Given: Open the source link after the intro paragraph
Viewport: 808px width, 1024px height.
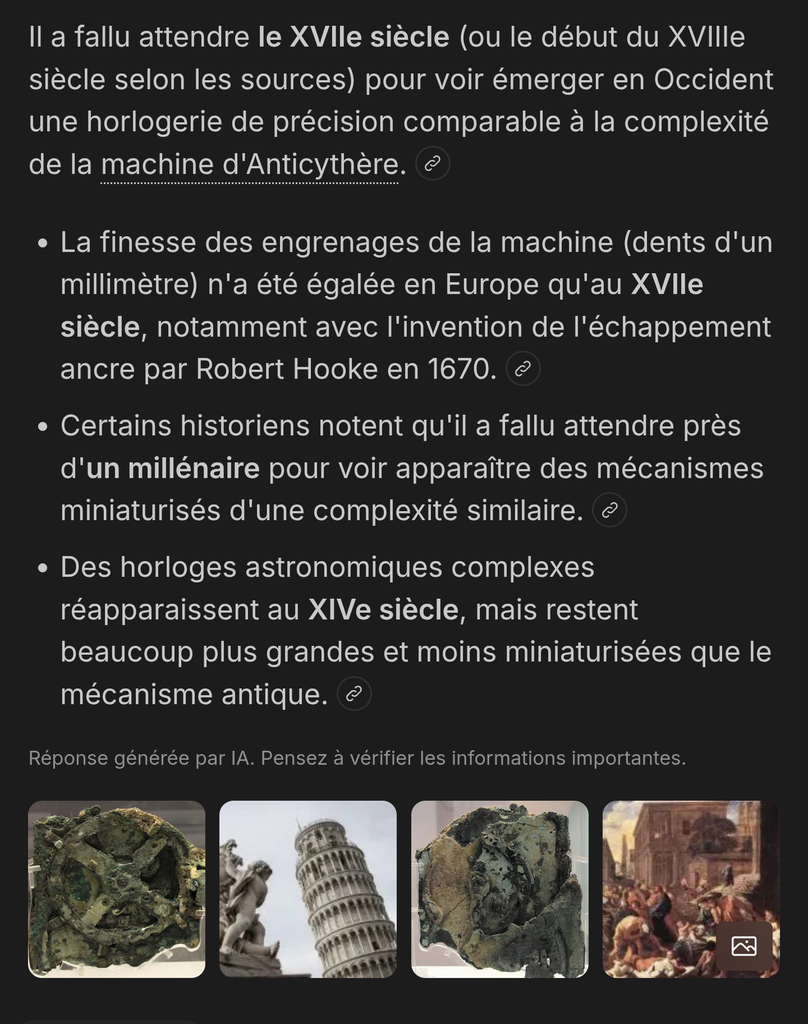Looking at the screenshot, I should coord(432,164).
